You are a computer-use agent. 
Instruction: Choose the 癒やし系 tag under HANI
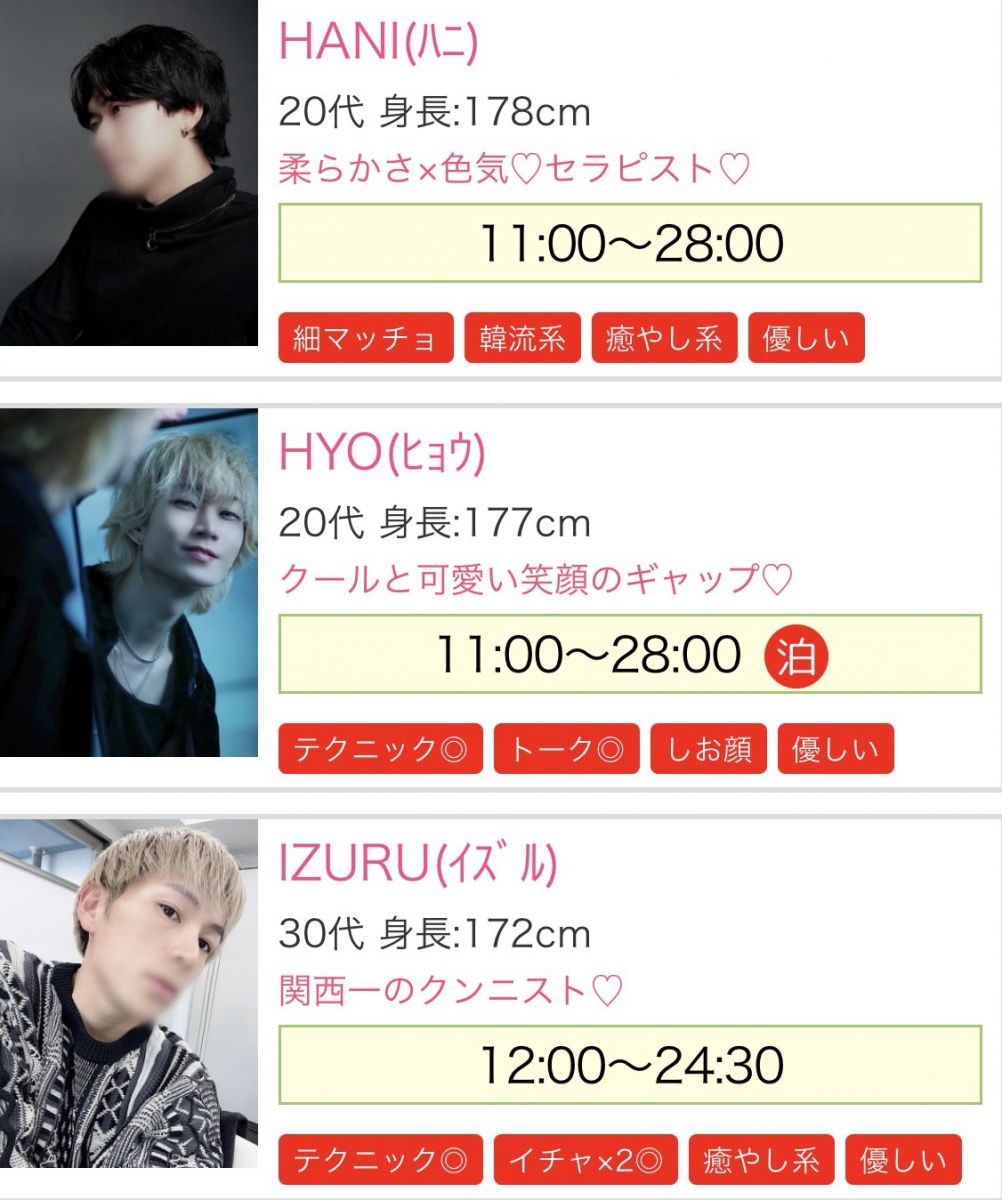pyautogui.click(x=664, y=339)
